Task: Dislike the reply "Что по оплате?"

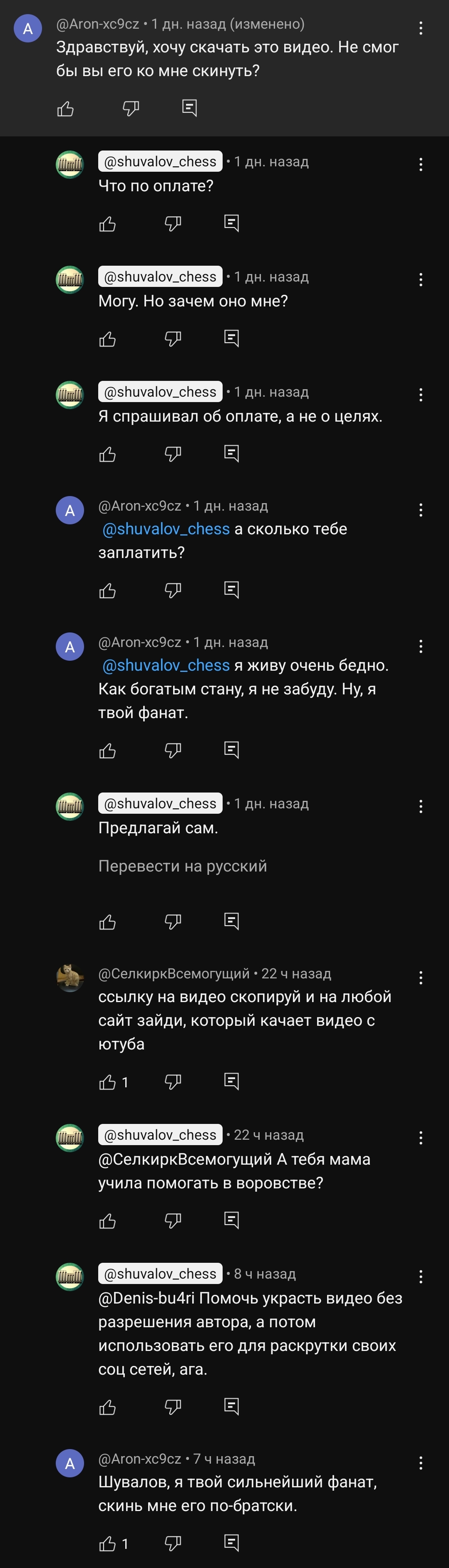Action: [x=173, y=223]
